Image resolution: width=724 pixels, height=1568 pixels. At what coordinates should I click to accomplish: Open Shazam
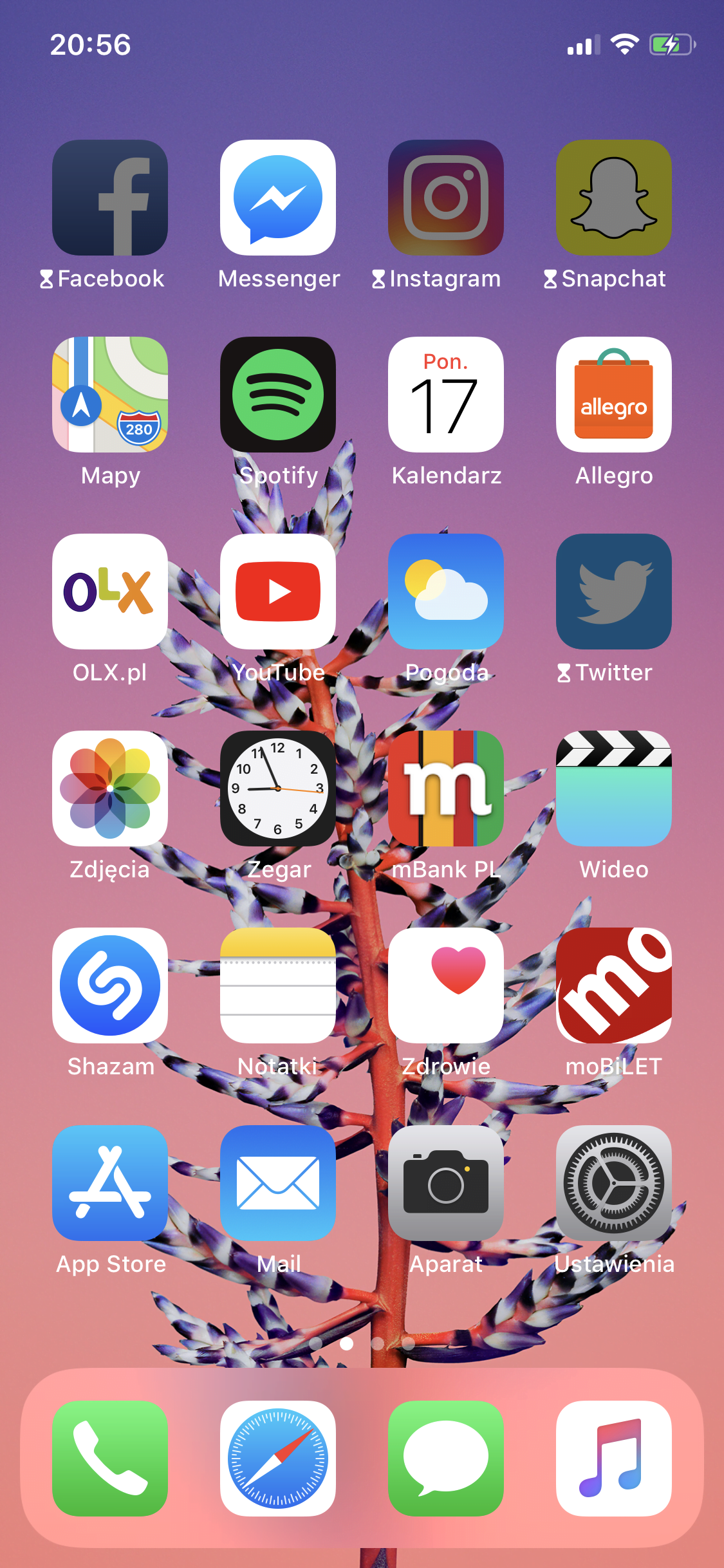click(110, 985)
